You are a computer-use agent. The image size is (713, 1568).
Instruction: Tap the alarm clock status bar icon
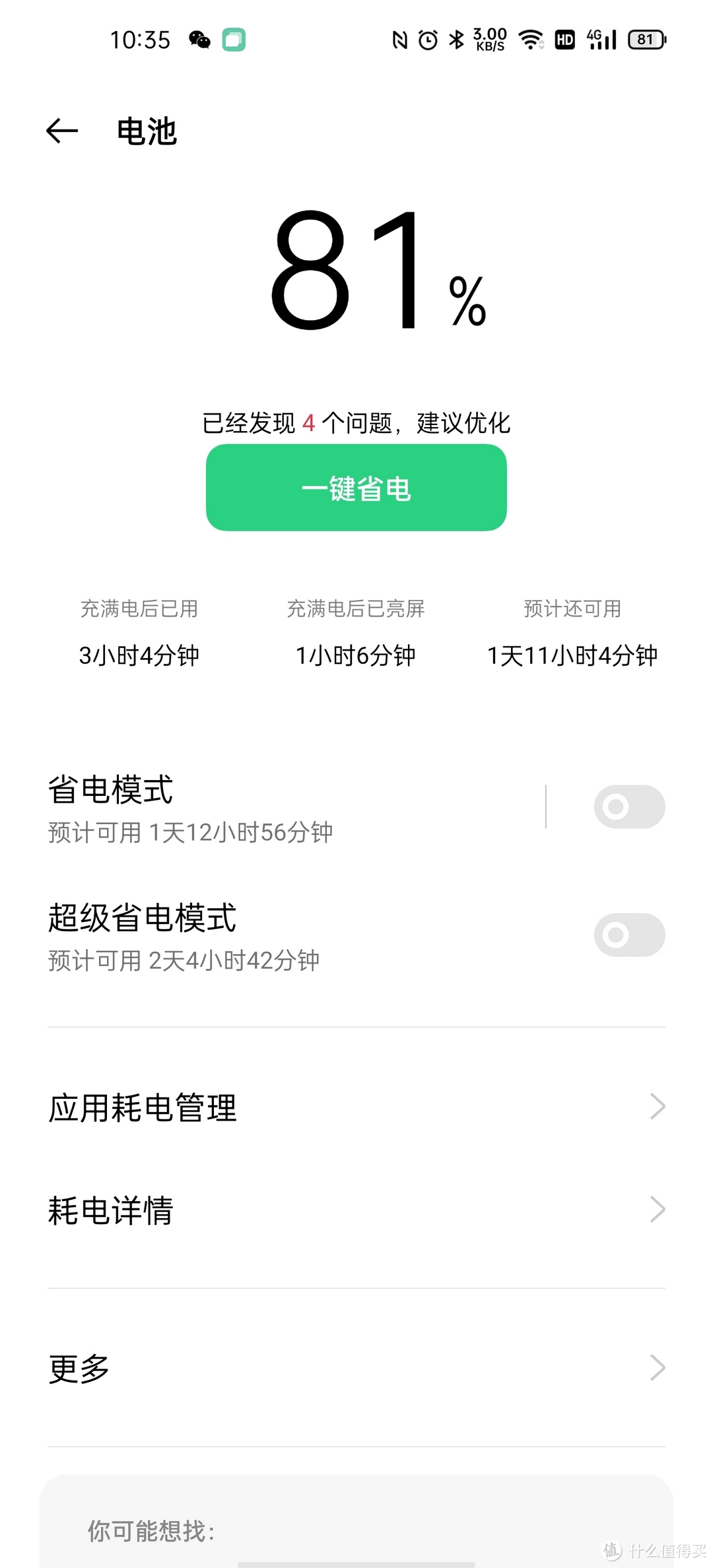coord(428,40)
